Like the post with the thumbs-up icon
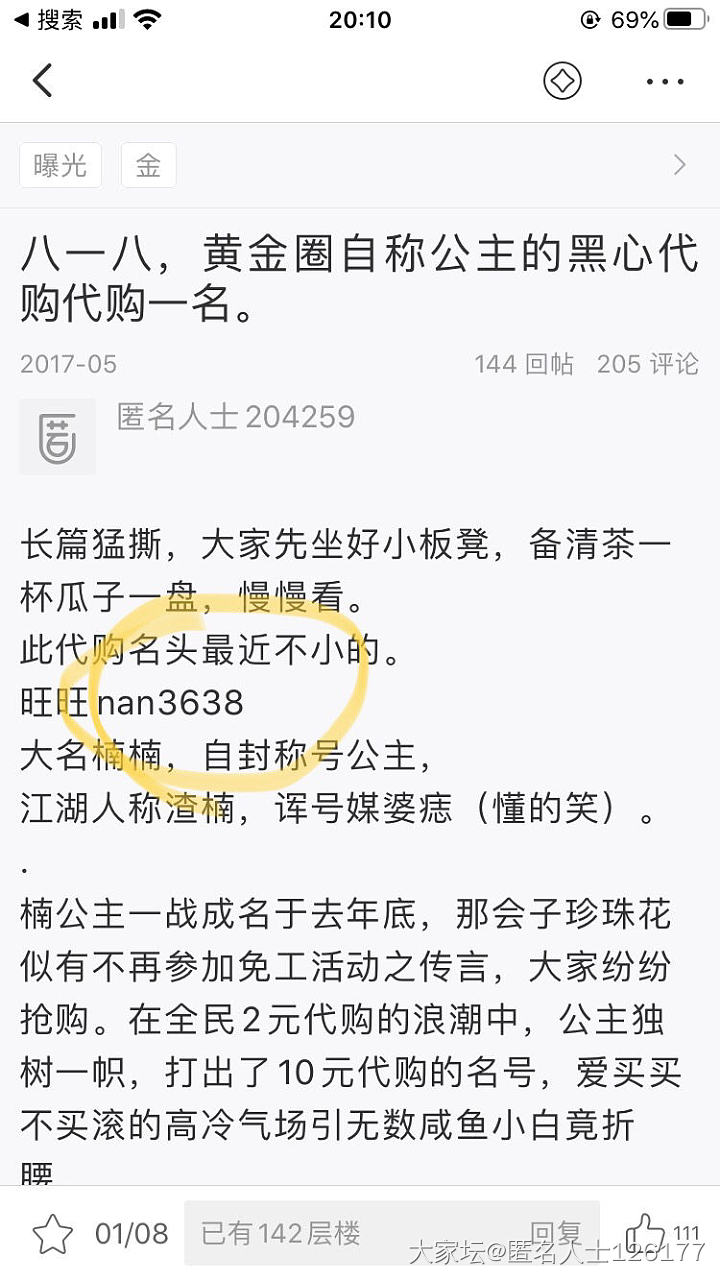720x1281 pixels. 646,1234
